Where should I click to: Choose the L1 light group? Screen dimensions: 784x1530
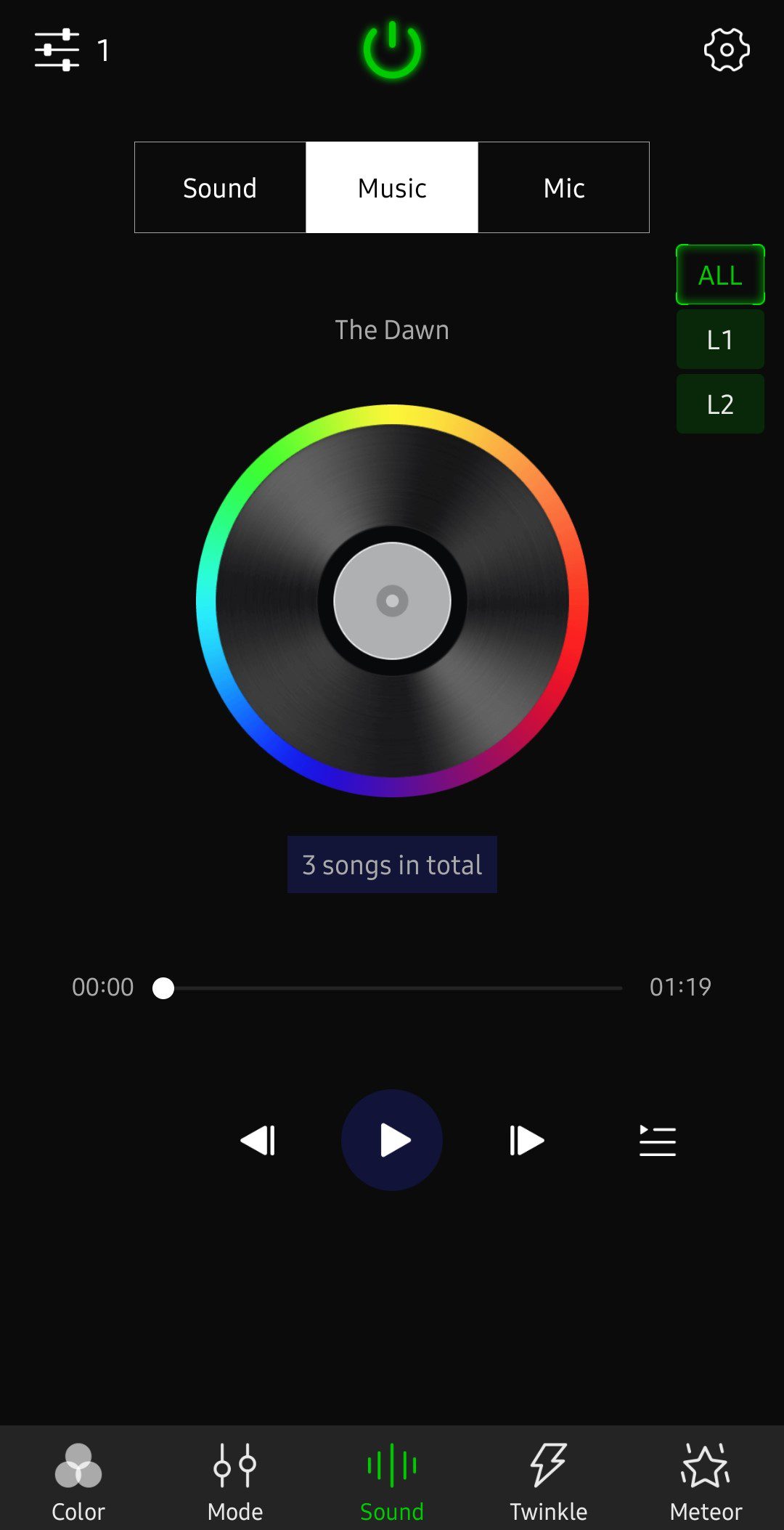click(719, 339)
